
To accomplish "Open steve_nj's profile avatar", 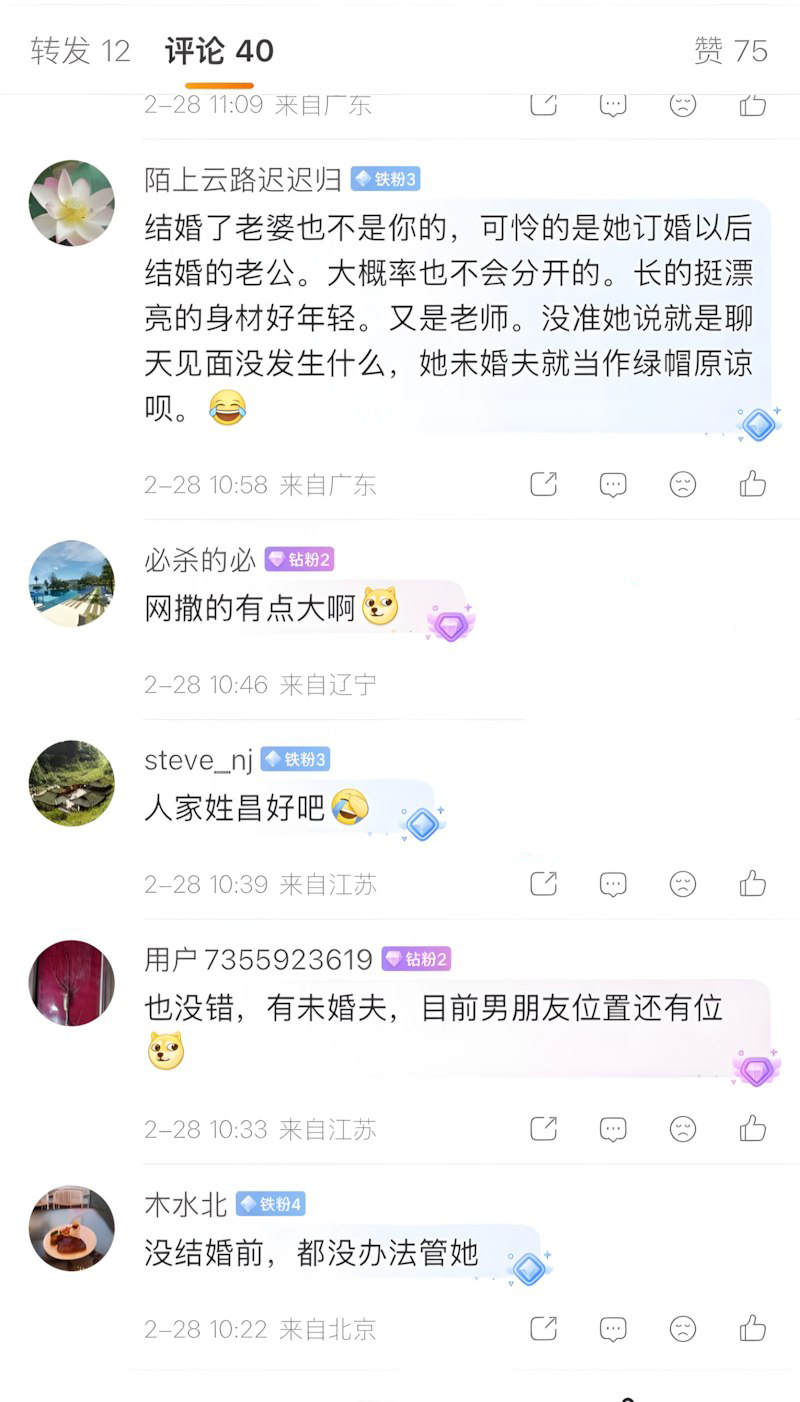I will [x=71, y=783].
